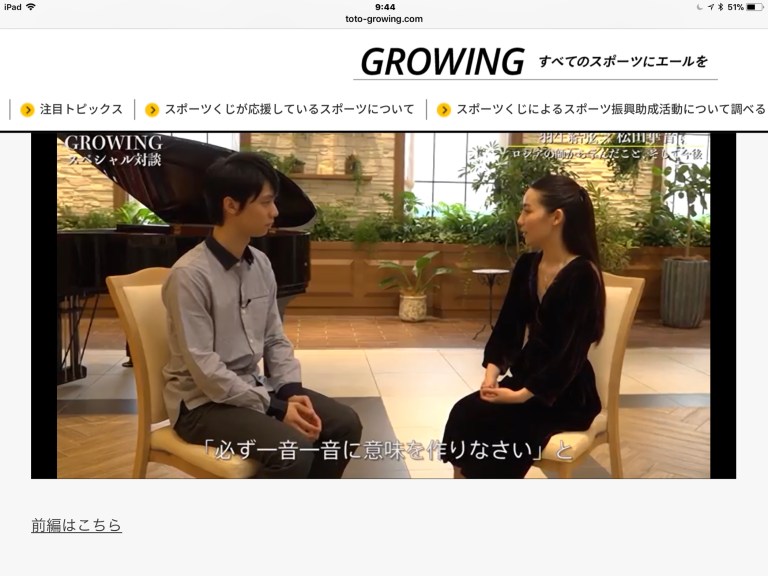Image resolution: width=768 pixels, height=576 pixels.
Task: Open the 前編はこちら link
Action: (x=76, y=525)
